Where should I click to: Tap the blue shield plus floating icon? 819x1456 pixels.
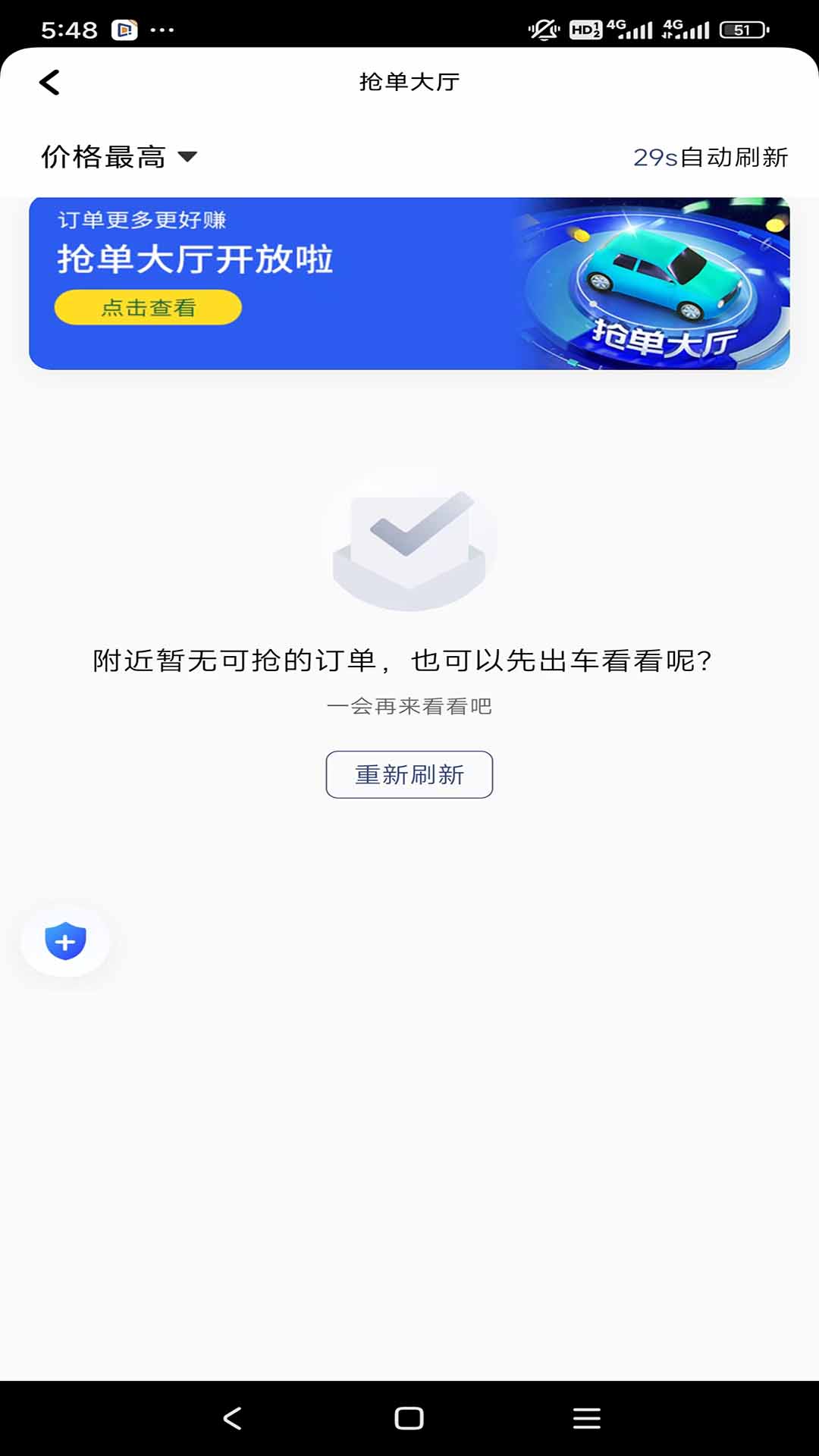point(66,940)
